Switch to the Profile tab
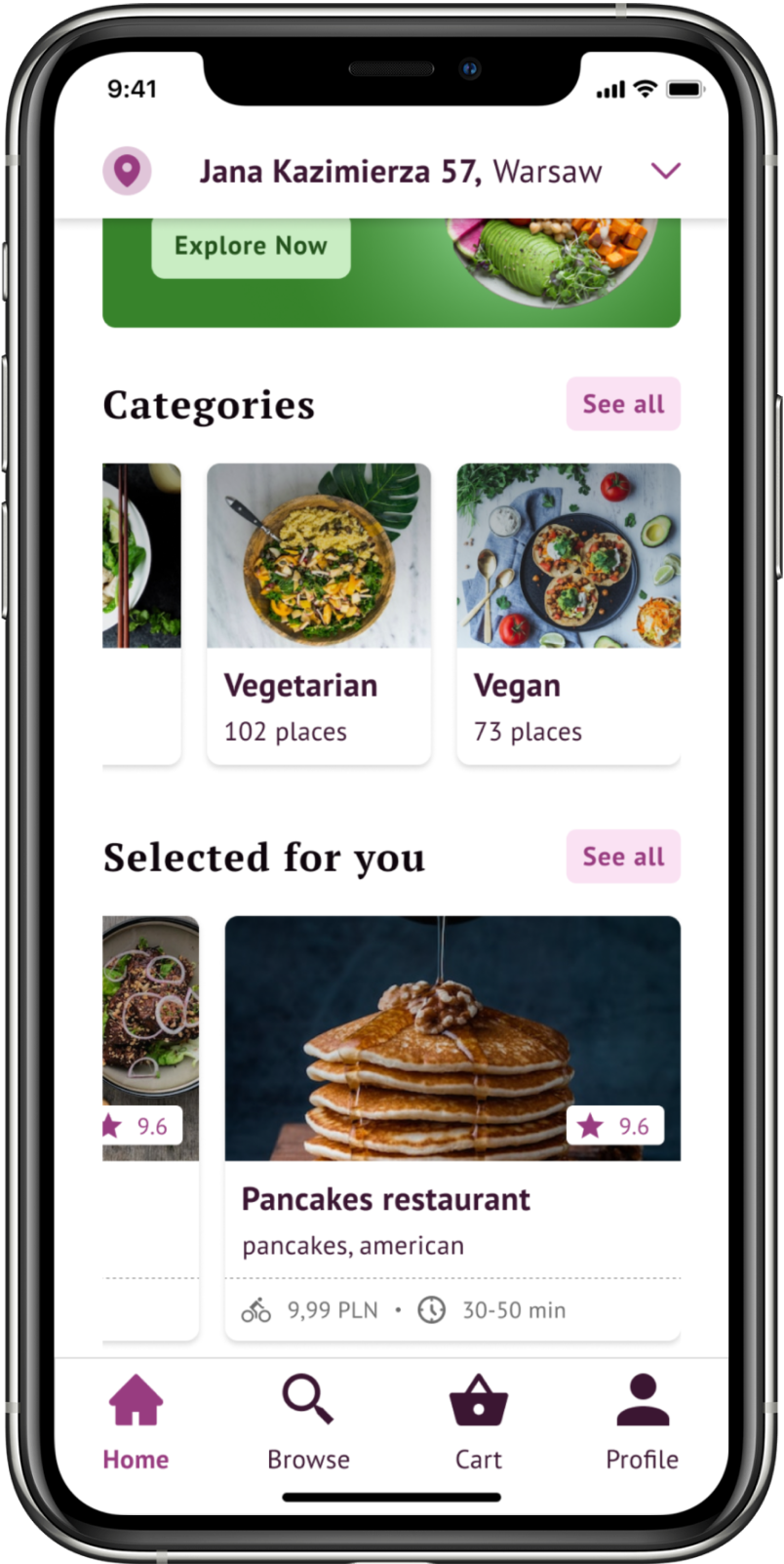784x1564 pixels. pyautogui.click(x=642, y=1423)
